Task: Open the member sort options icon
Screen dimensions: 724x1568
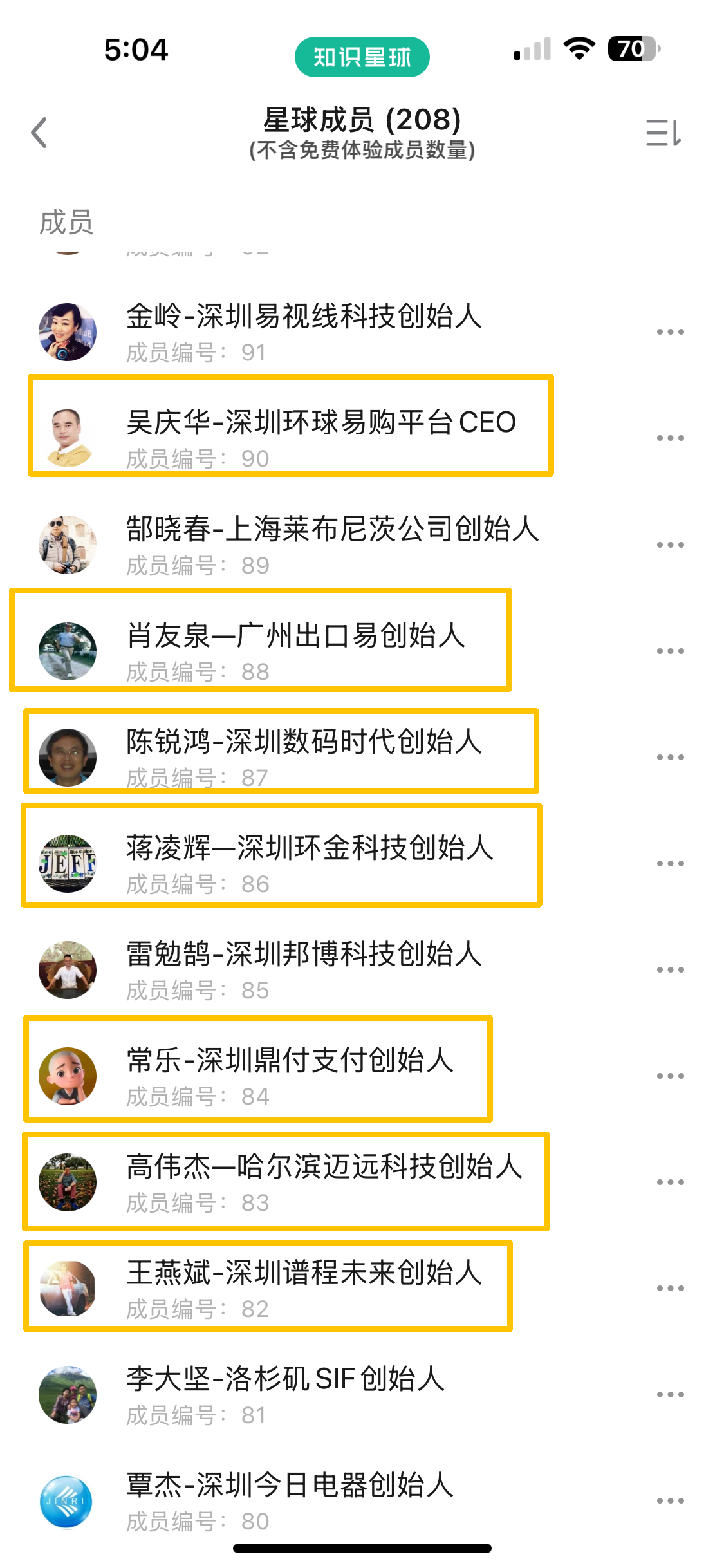Action: [663, 133]
